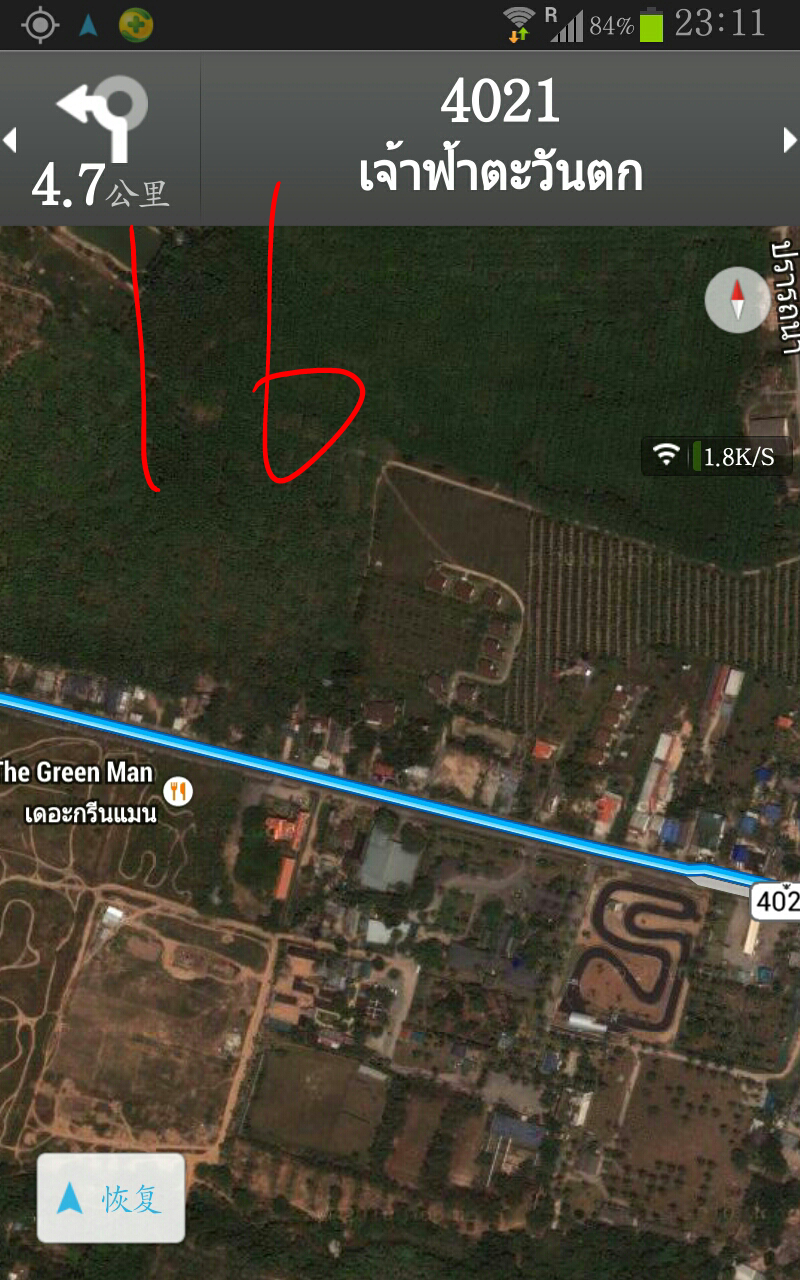Open the 4021 เจ้าฟ้าตะวันตก direction banner
Image resolution: width=800 pixels, height=1280 pixels.
[500, 138]
